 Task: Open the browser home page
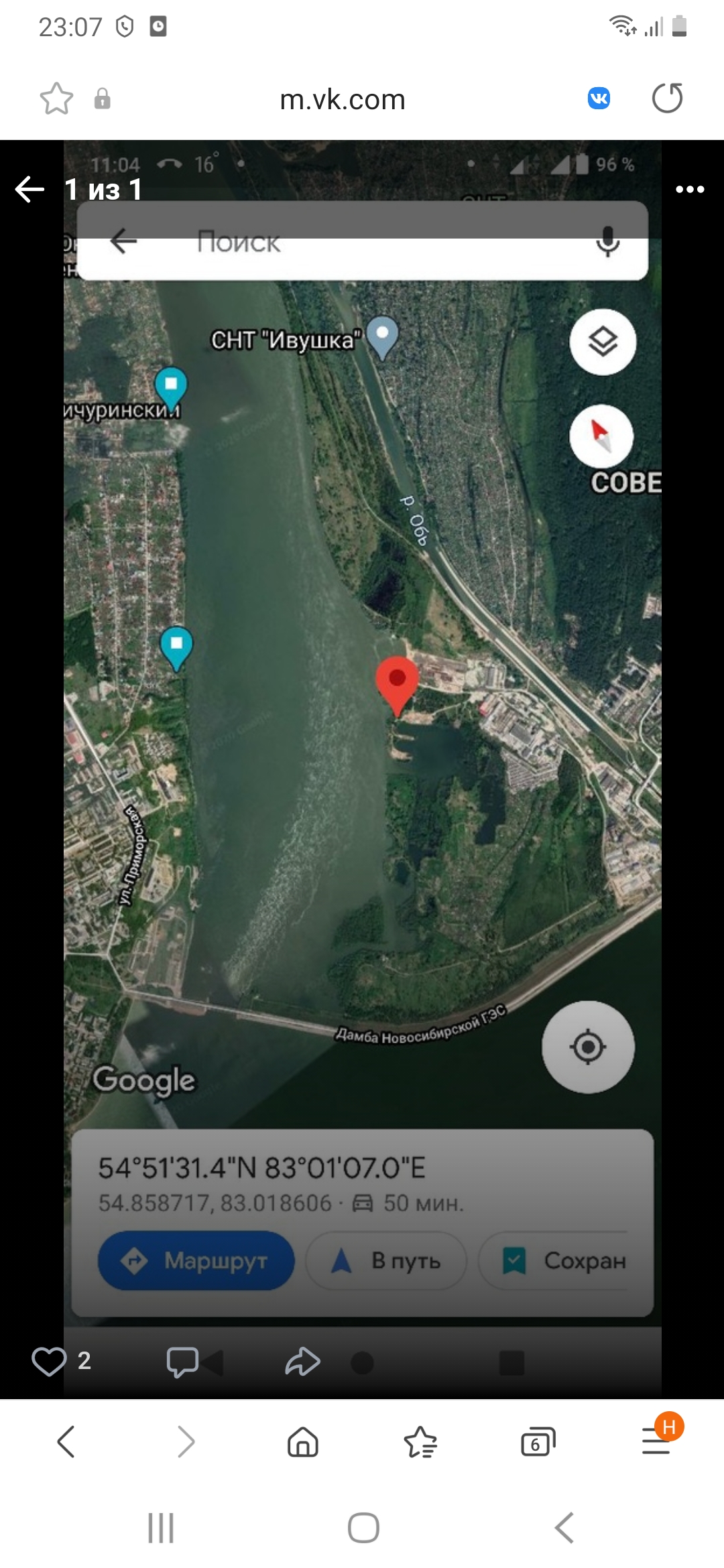point(302,1441)
